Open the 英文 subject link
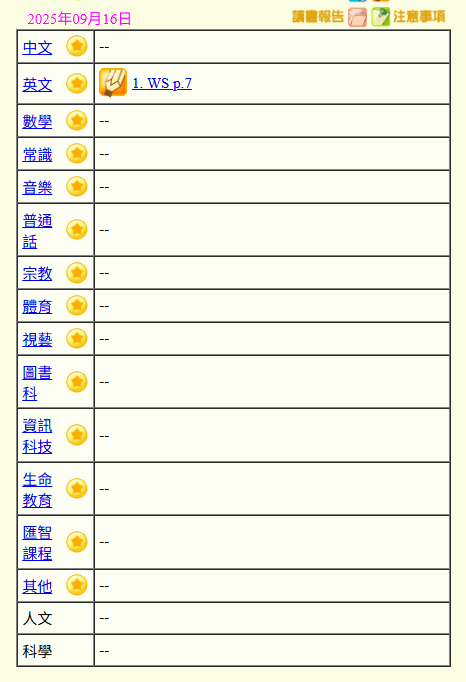 click(x=37, y=84)
